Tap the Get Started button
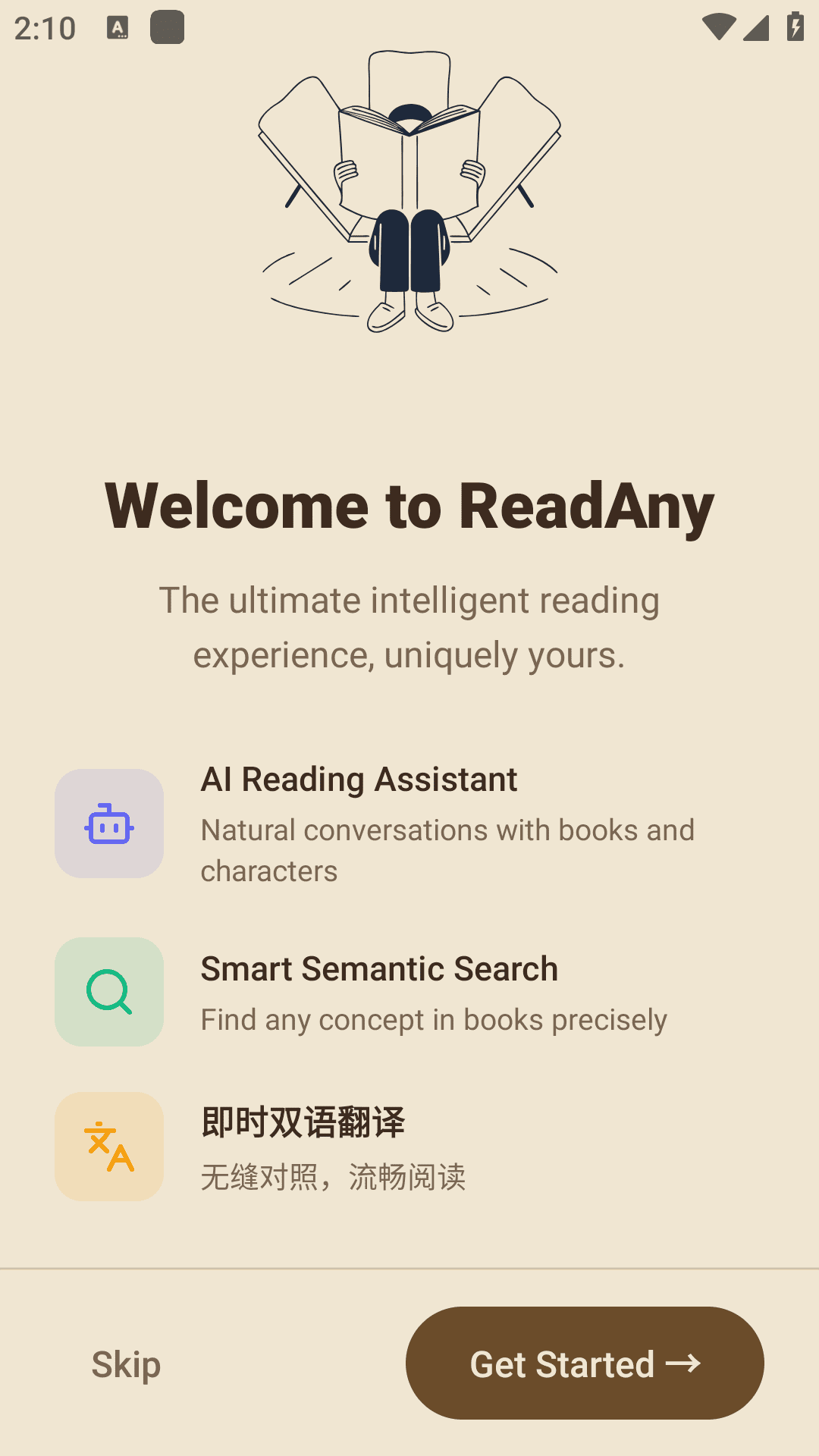Image resolution: width=819 pixels, height=1456 pixels. 585,1363
